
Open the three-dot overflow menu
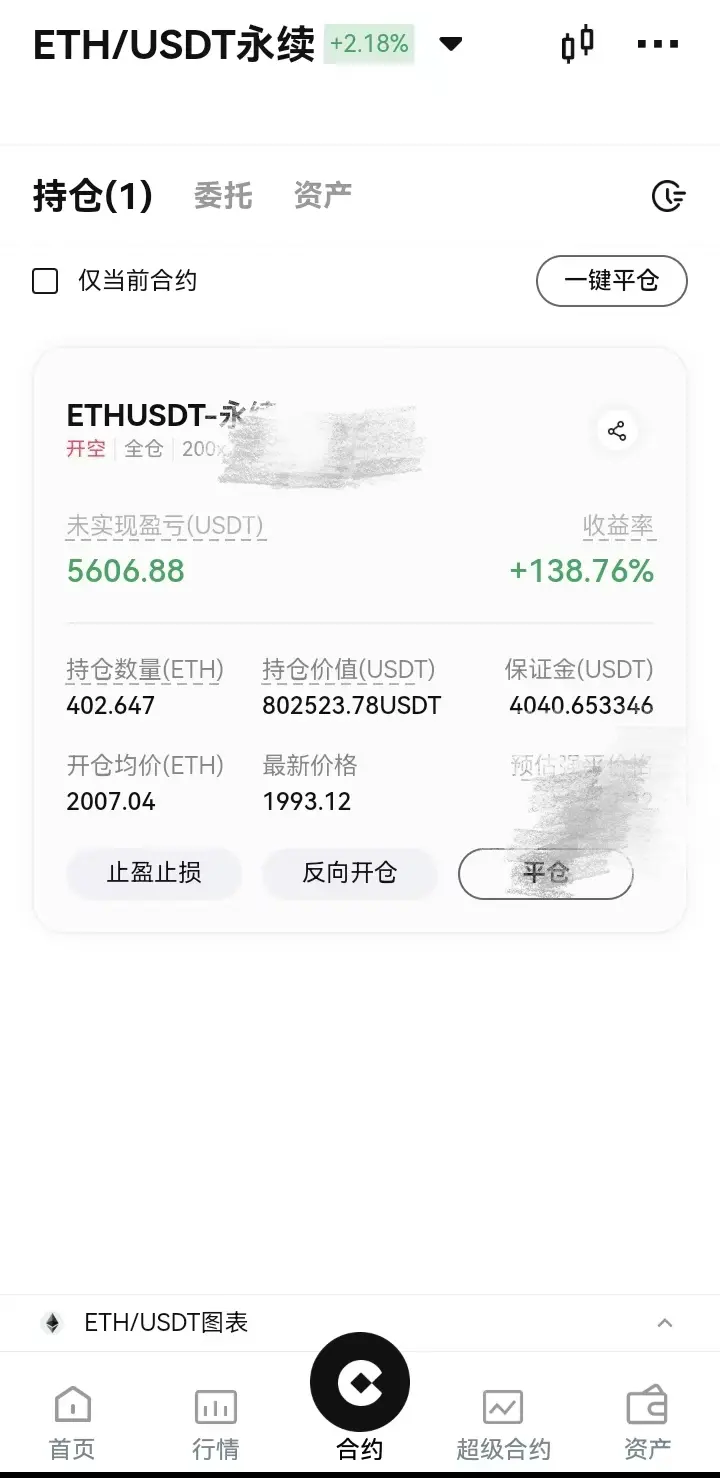click(x=658, y=44)
